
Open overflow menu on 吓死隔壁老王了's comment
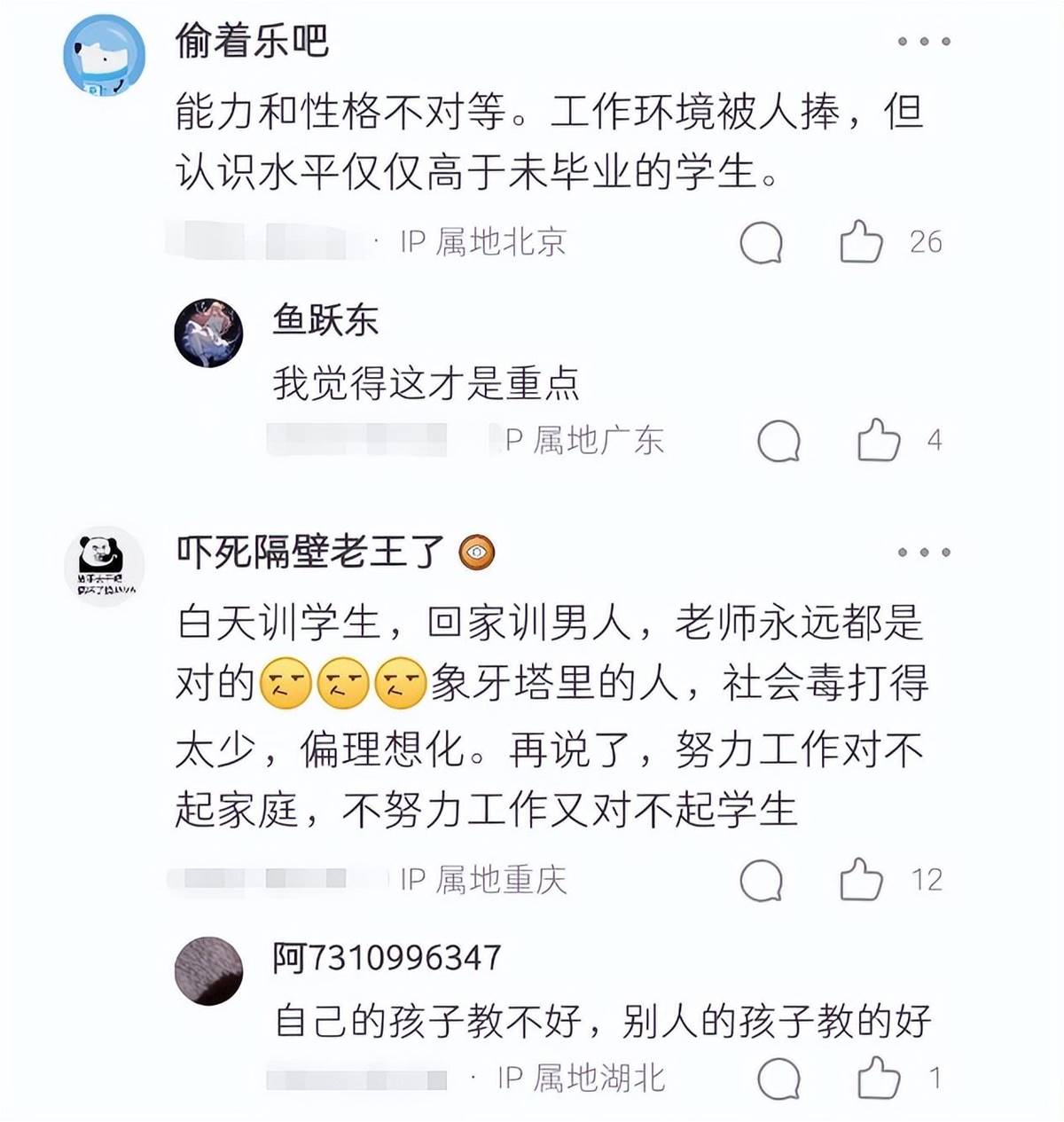[923, 553]
